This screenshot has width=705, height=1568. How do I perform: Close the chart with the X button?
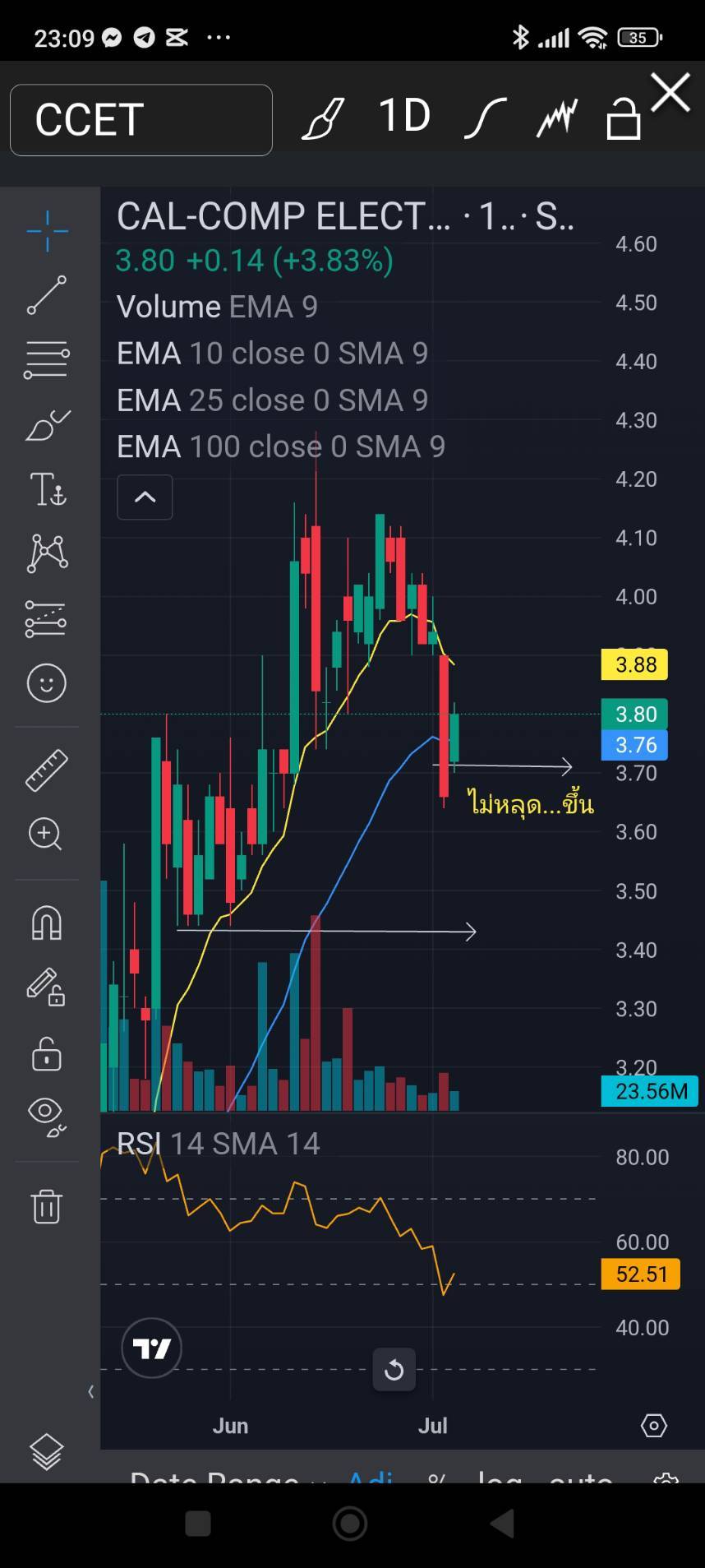[670, 93]
